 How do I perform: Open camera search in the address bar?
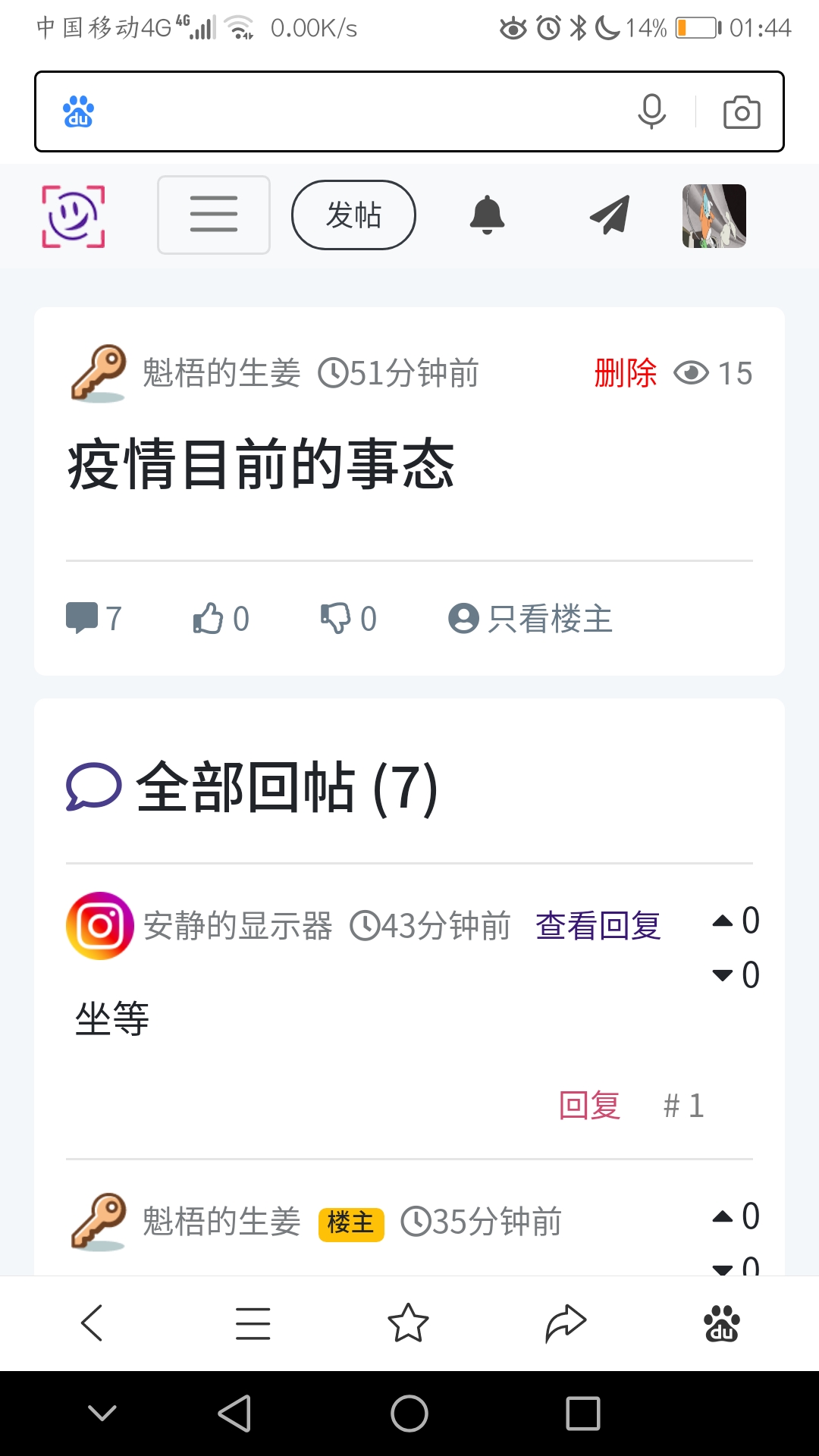(x=741, y=112)
